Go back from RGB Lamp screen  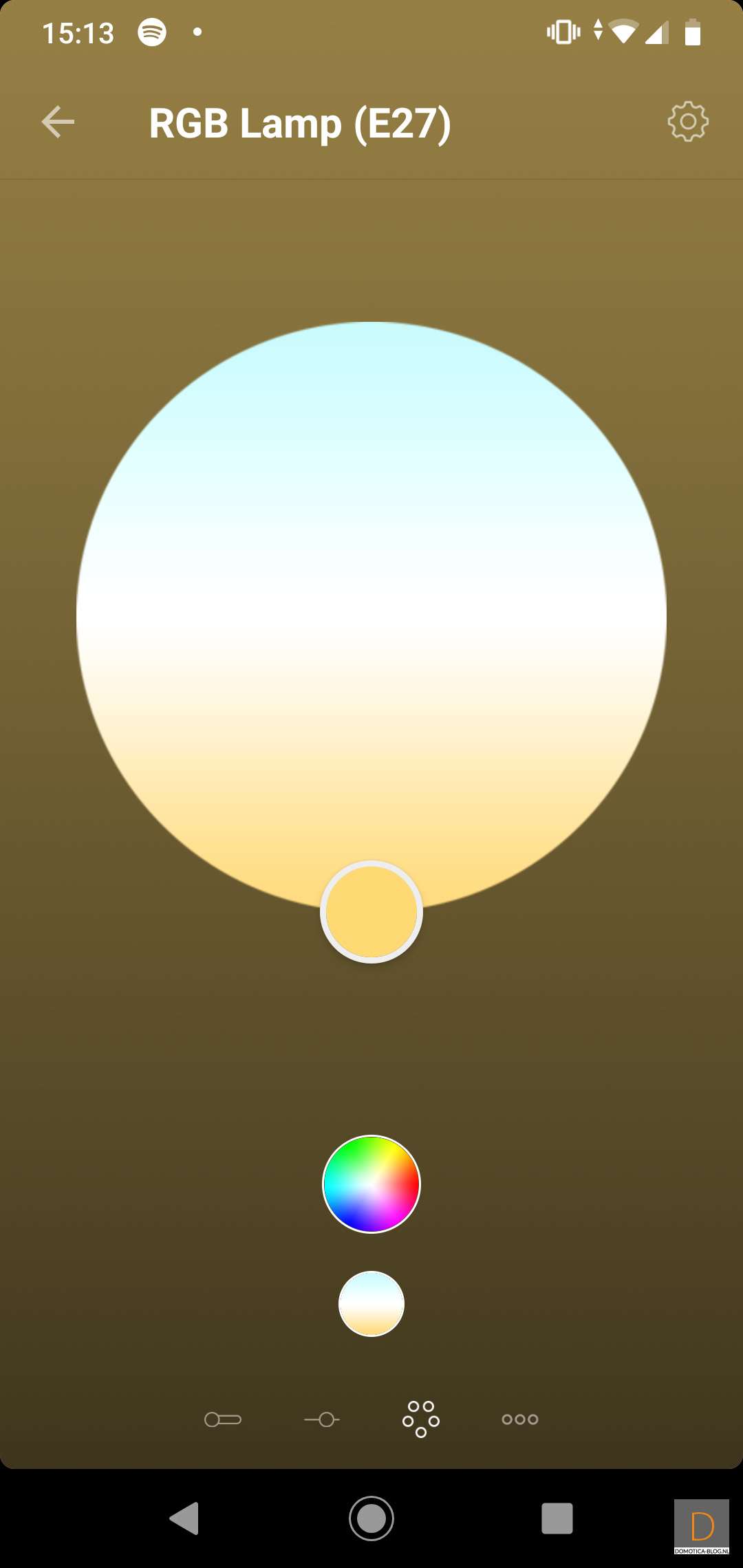click(58, 122)
